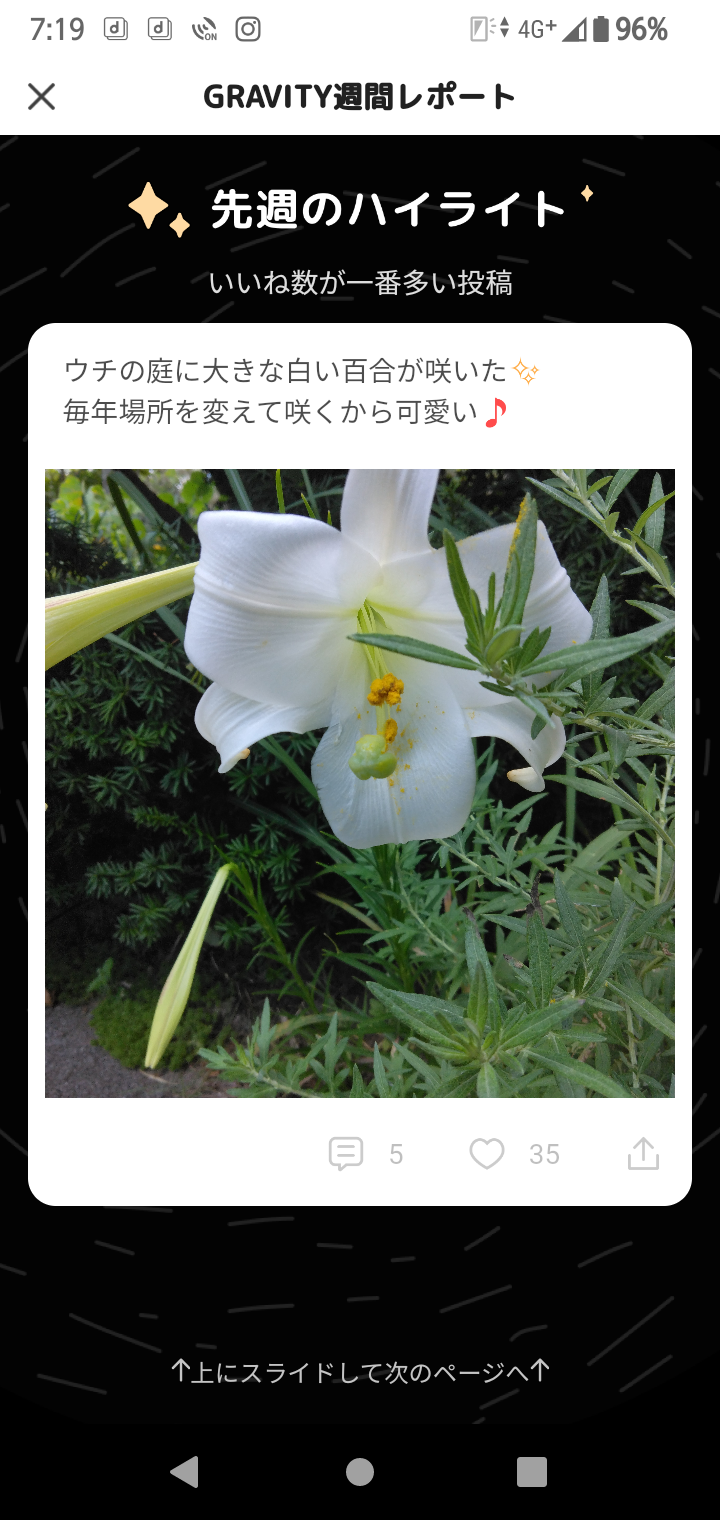This screenshot has height=1520, width=720.
Task: Close the GRAVITY weekly report
Action: [x=41, y=97]
